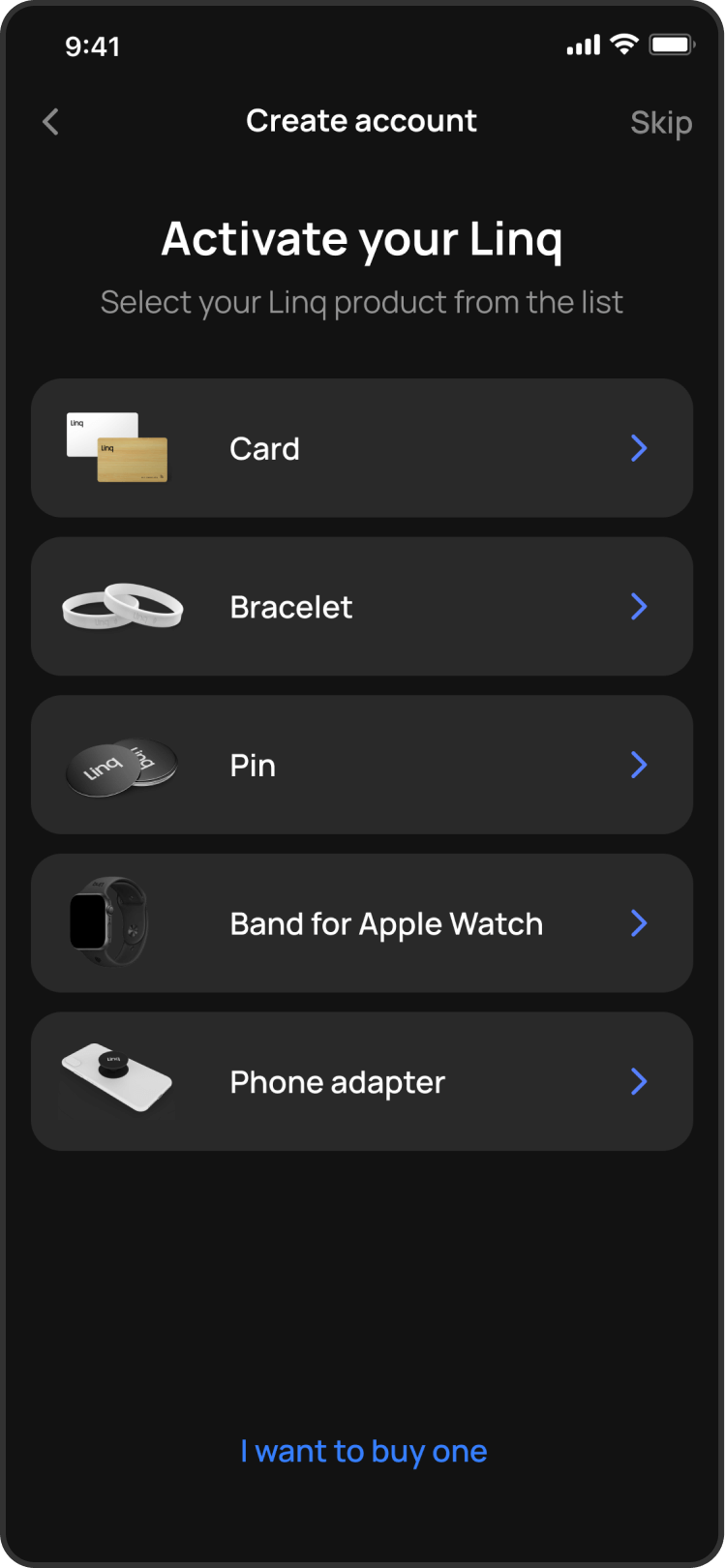Choose the Bracelet option

point(362,607)
